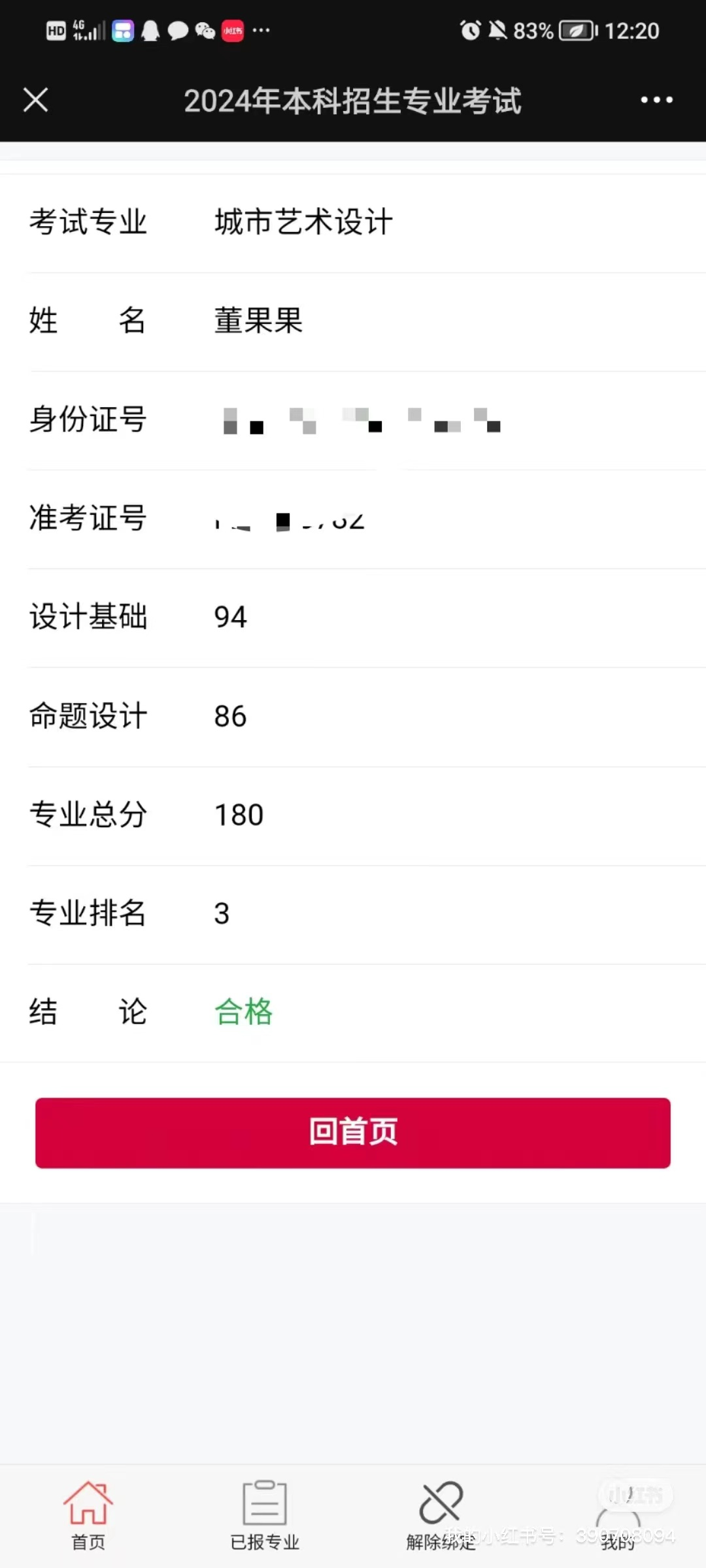This screenshot has height=1568, width=706.
Task: Open the three-dot overflow menu
Action: click(656, 100)
